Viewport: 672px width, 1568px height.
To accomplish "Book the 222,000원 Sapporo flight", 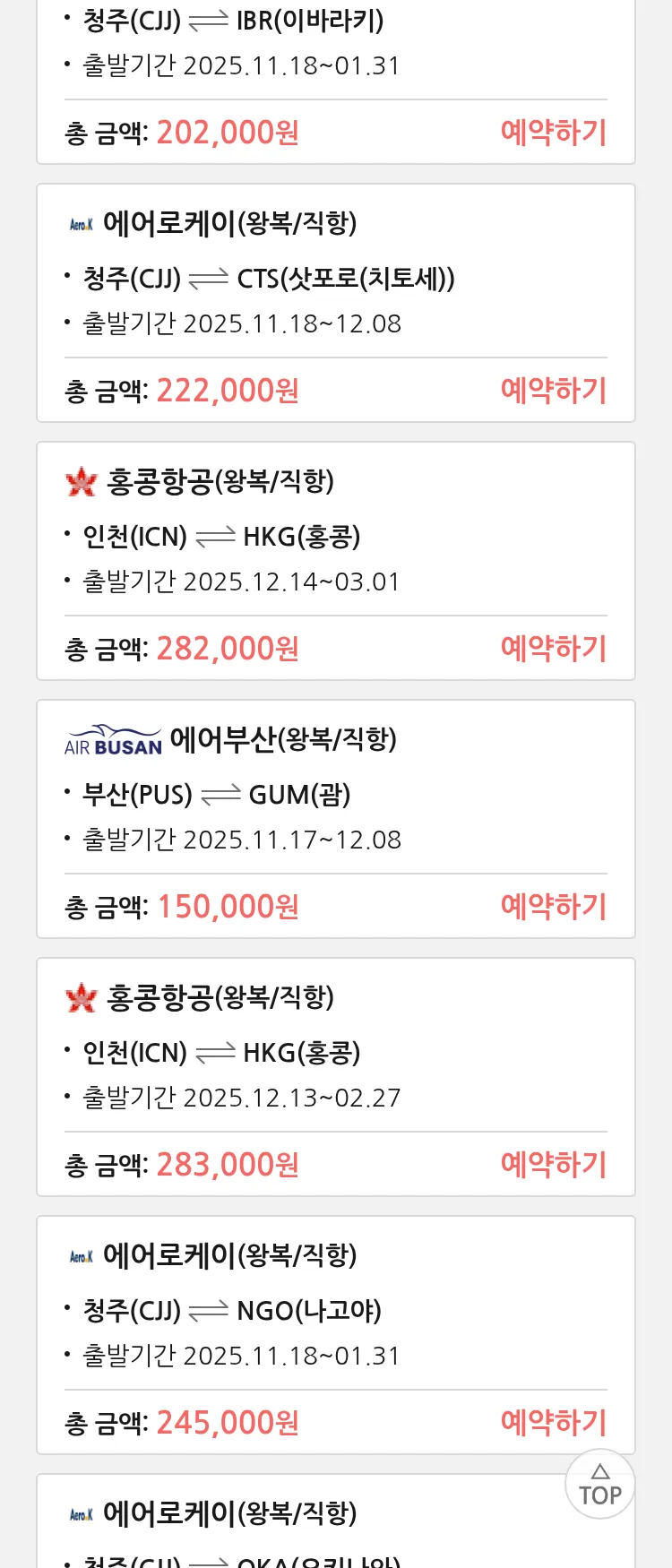I will pyautogui.click(x=553, y=391).
